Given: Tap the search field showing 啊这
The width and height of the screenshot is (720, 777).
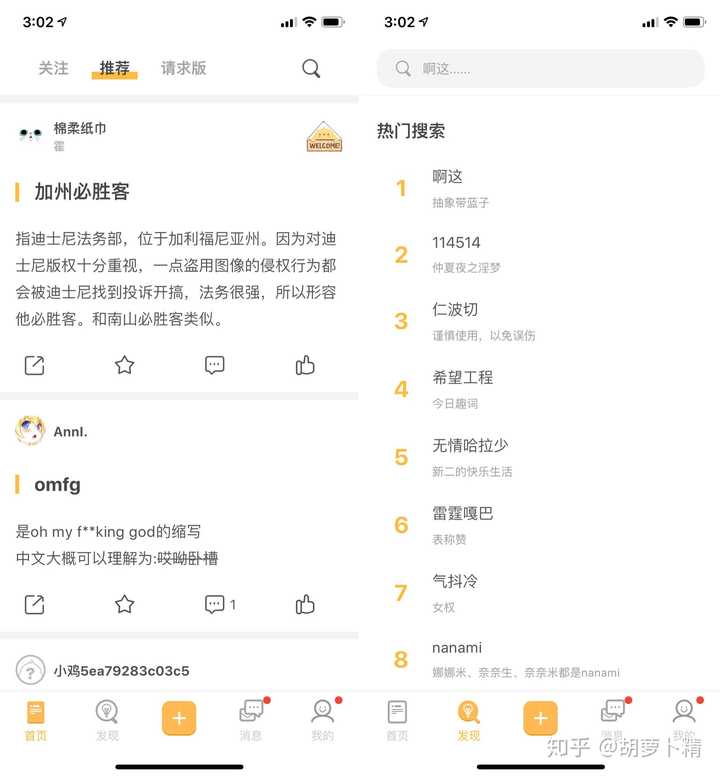Looking at the screenshot, I should (x=540, y=68).
